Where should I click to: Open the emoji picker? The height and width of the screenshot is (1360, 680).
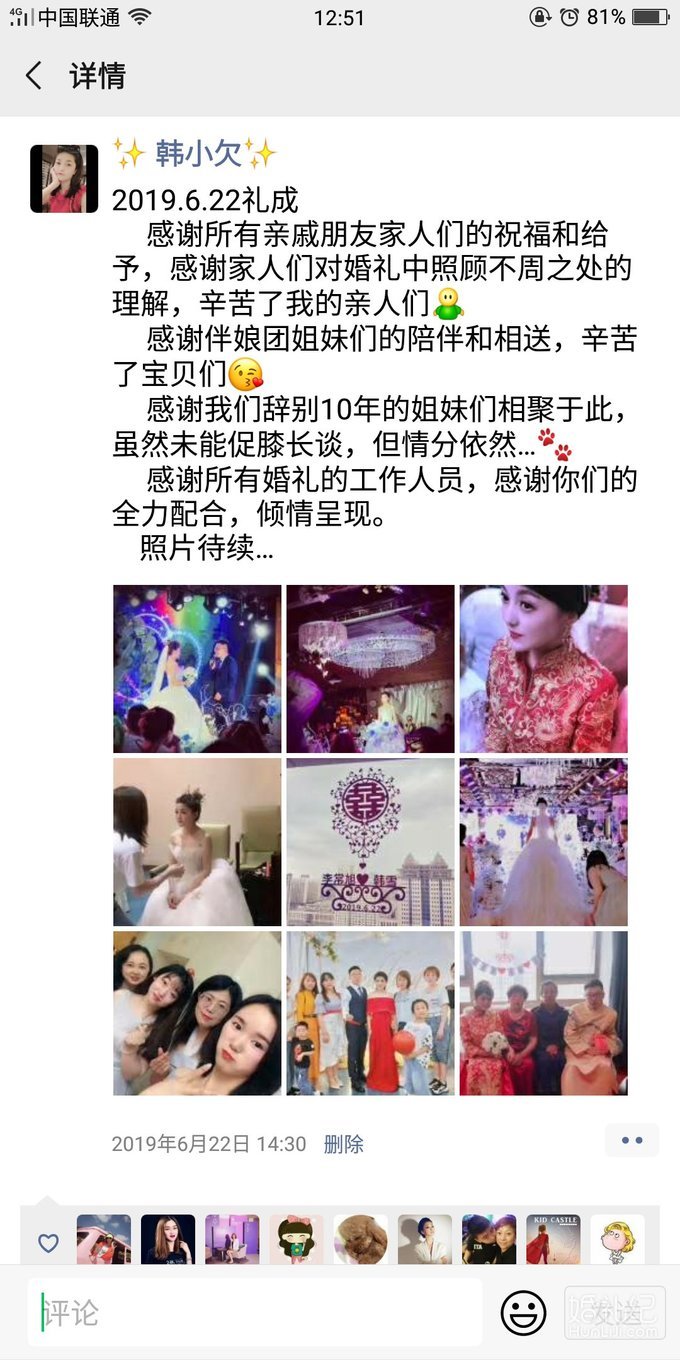523,1312
